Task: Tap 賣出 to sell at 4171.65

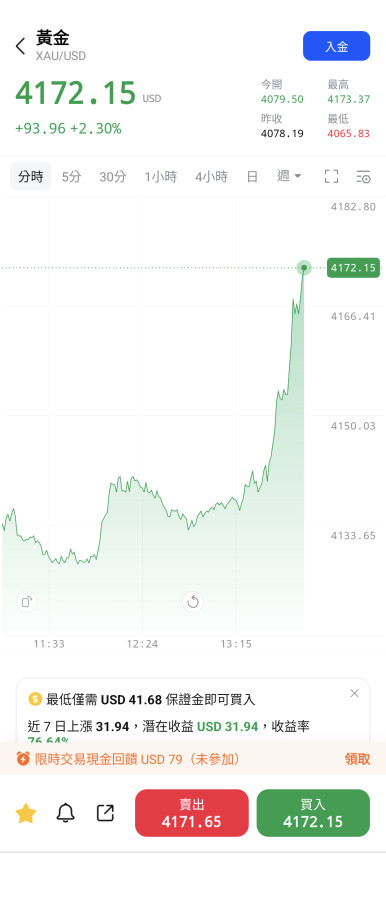Action: point(192,813)
